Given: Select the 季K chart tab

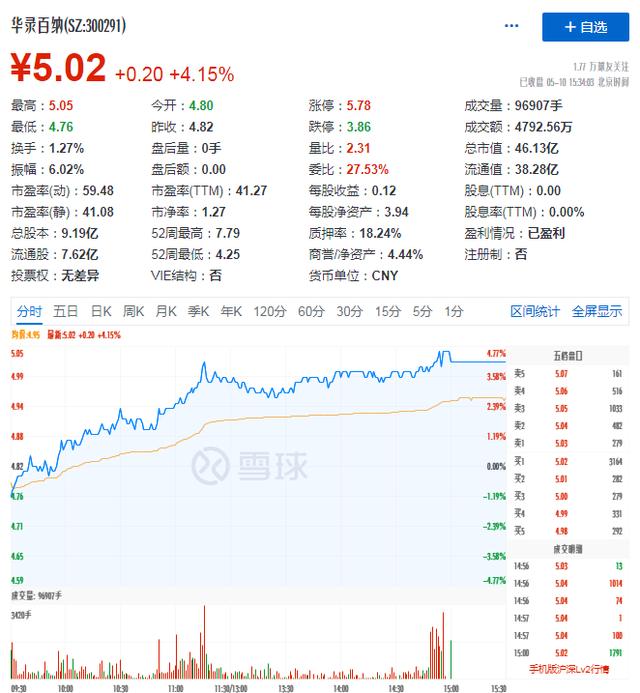Looking at the screenshot, I should pos(198,312).
